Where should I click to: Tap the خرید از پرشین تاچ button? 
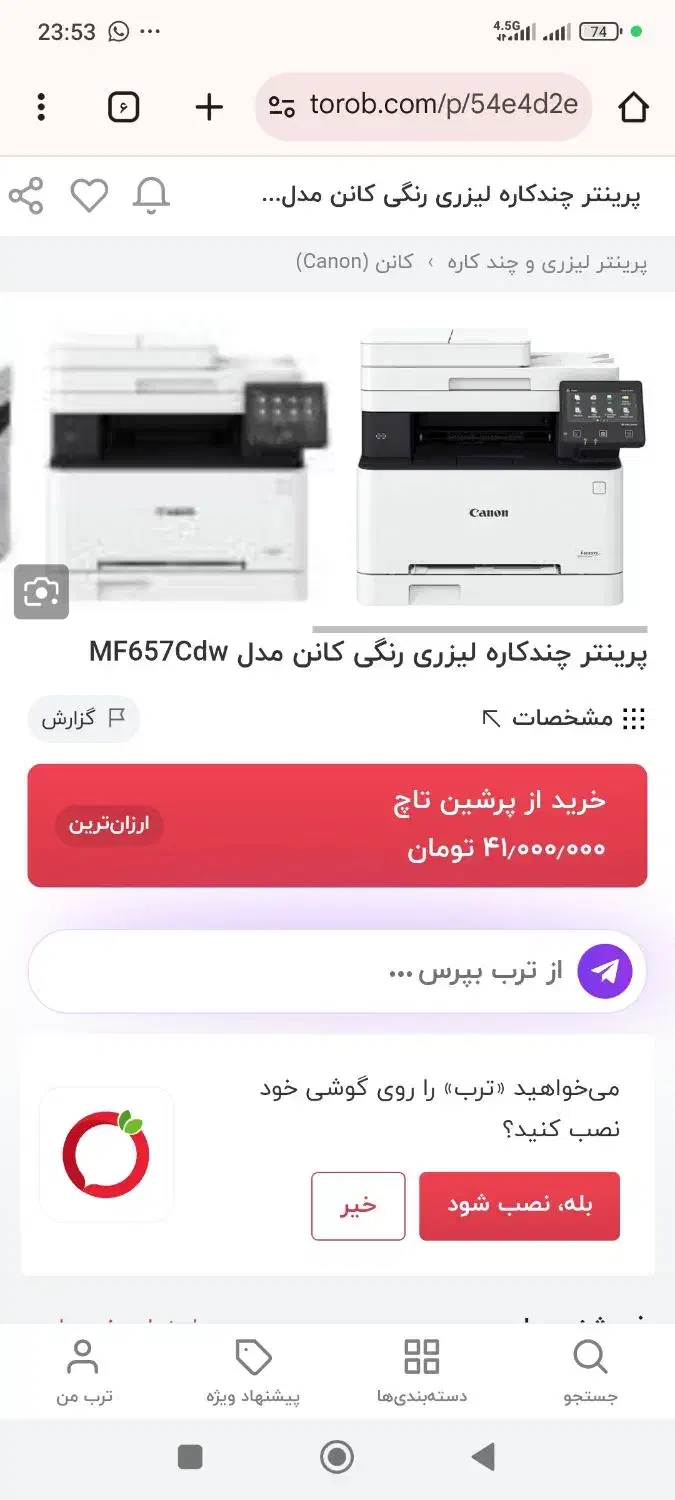click(337, 825)
